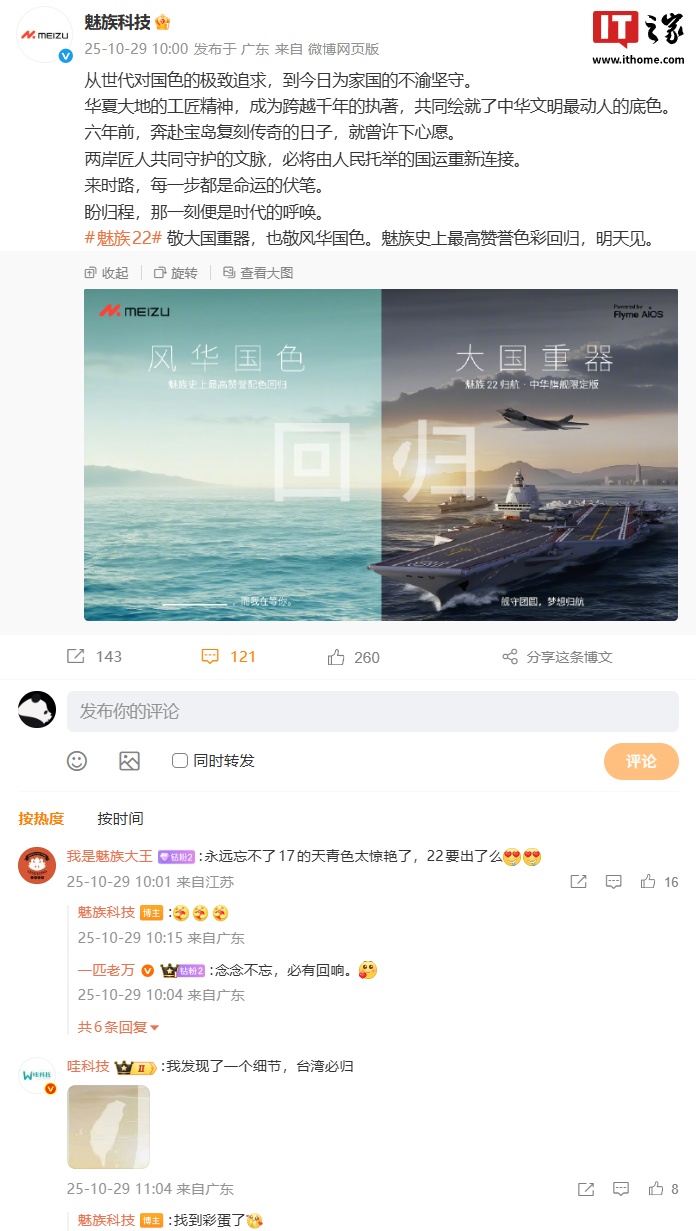Like the post with 260 likes
The height and width of the screenshot is (1231, 696).
coord(353,657)
